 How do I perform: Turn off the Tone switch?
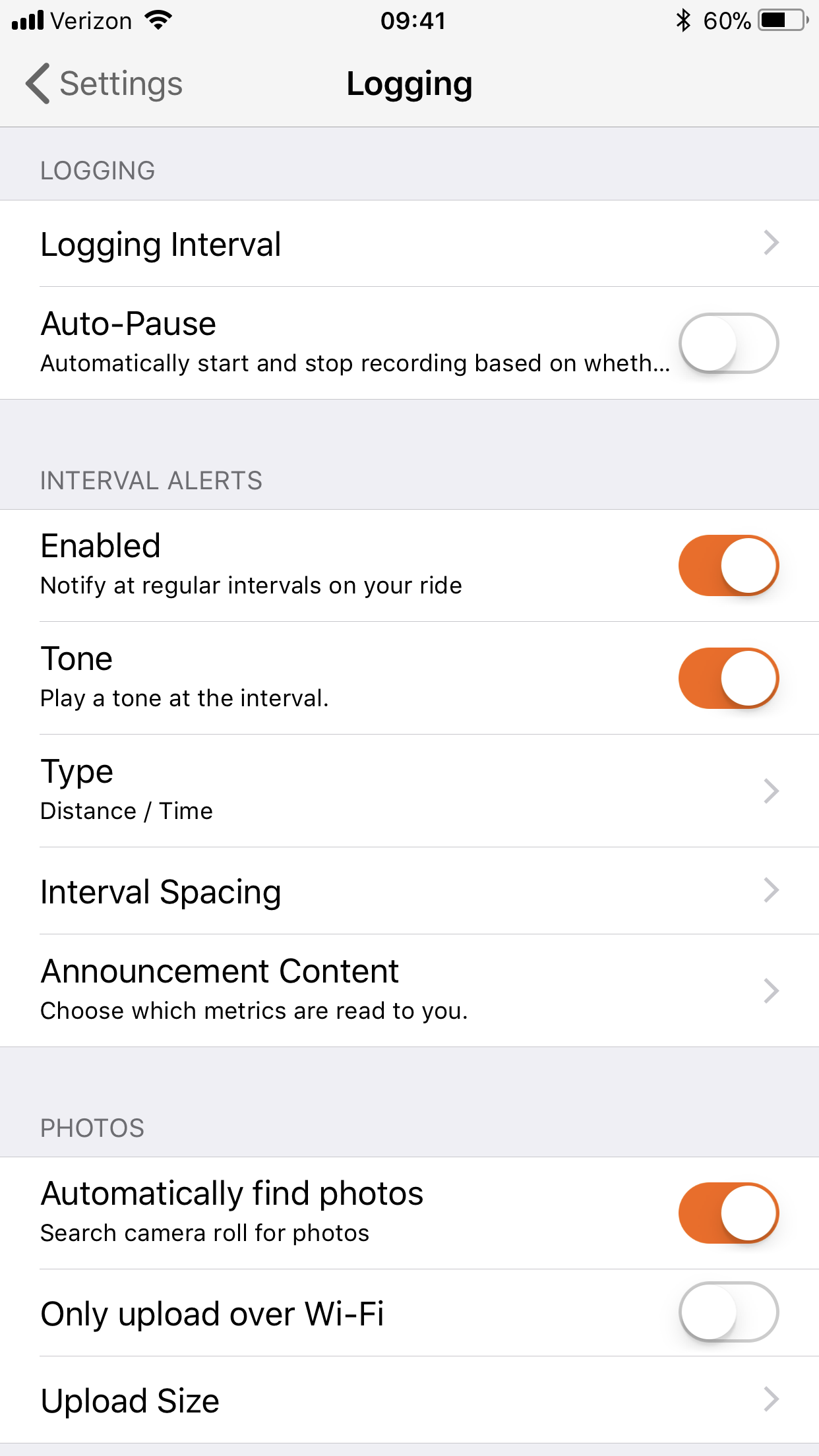coord(729,678)
